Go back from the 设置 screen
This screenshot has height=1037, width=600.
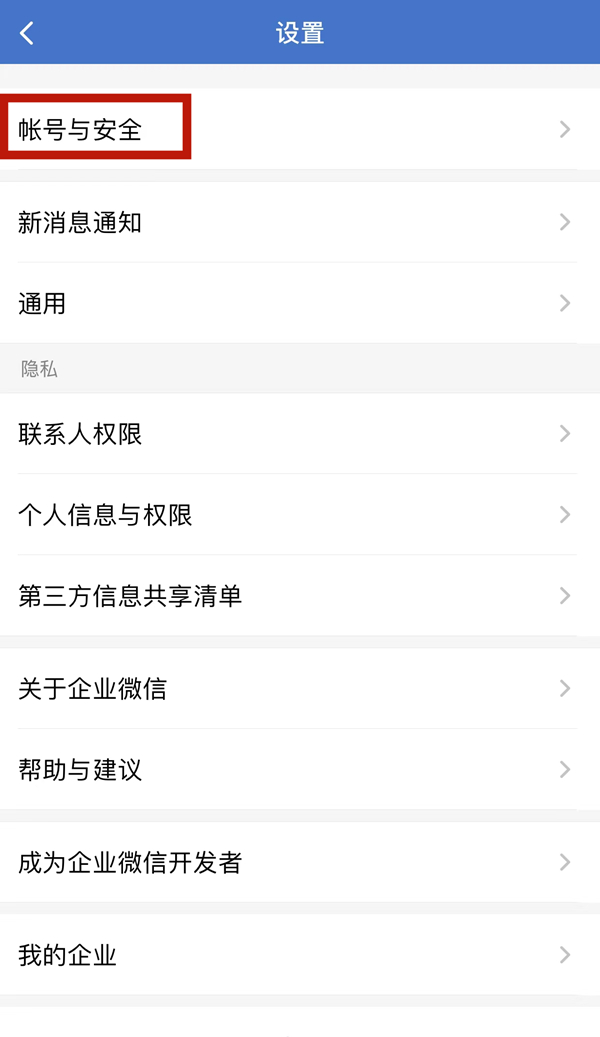click(27, 33)
